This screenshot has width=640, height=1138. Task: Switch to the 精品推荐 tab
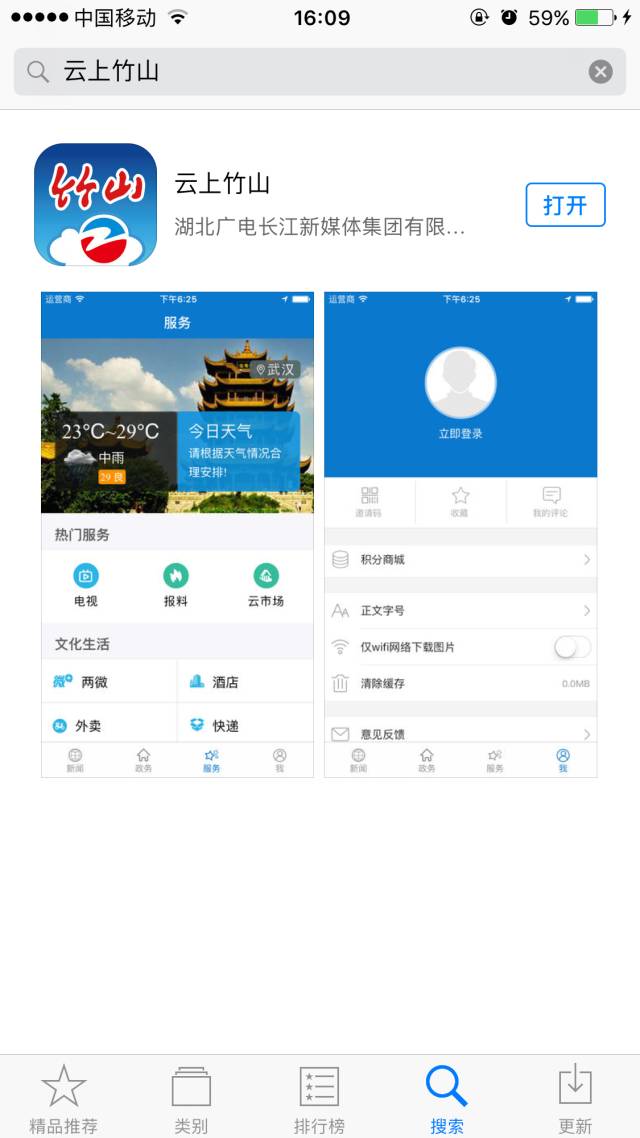tap(64, 1098)
